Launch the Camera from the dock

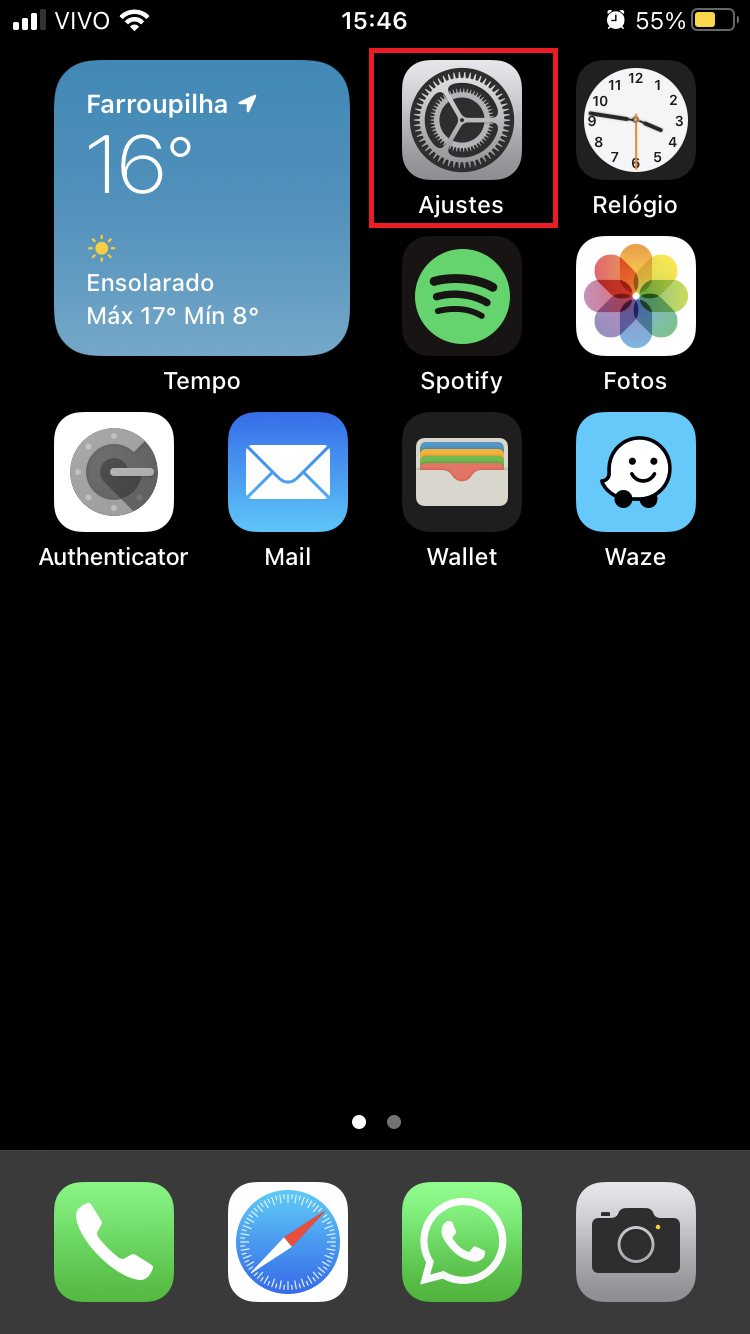click(x=635, y=1242)
